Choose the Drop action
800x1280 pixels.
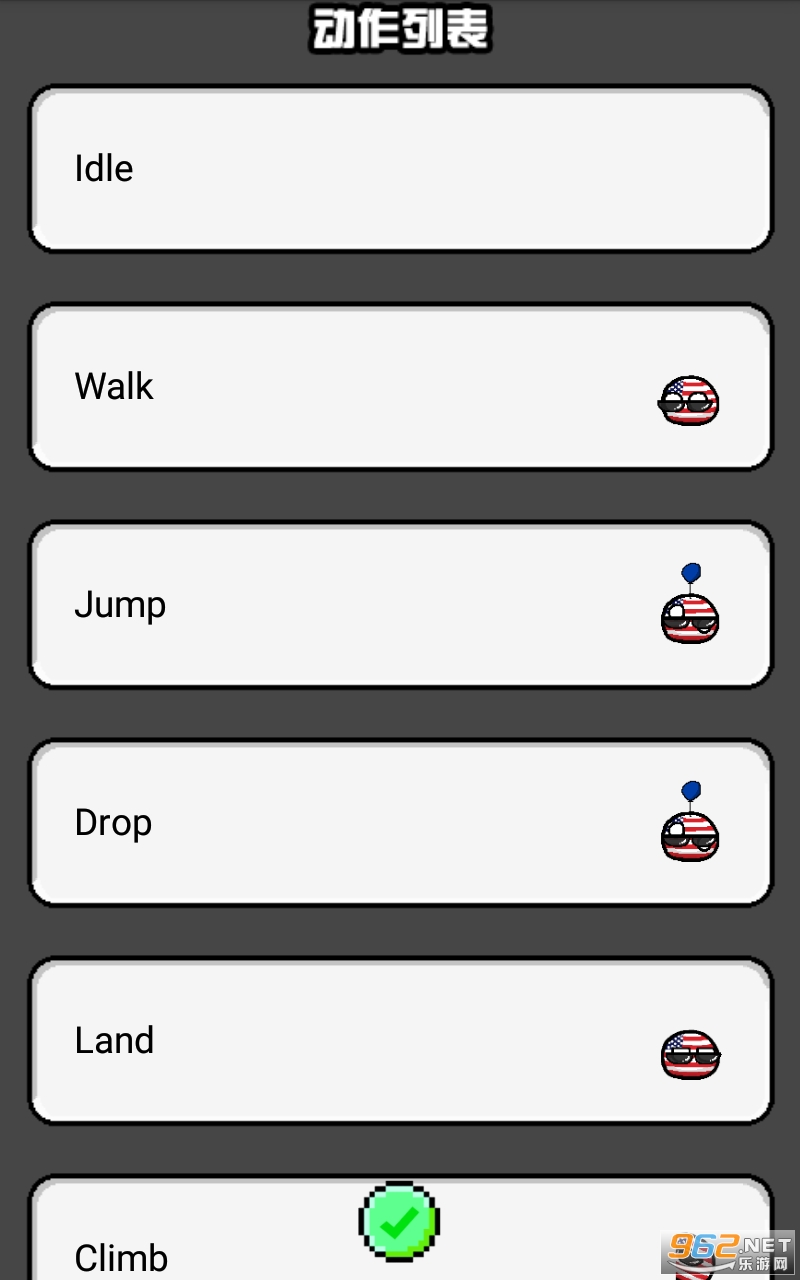coord(400,822)
